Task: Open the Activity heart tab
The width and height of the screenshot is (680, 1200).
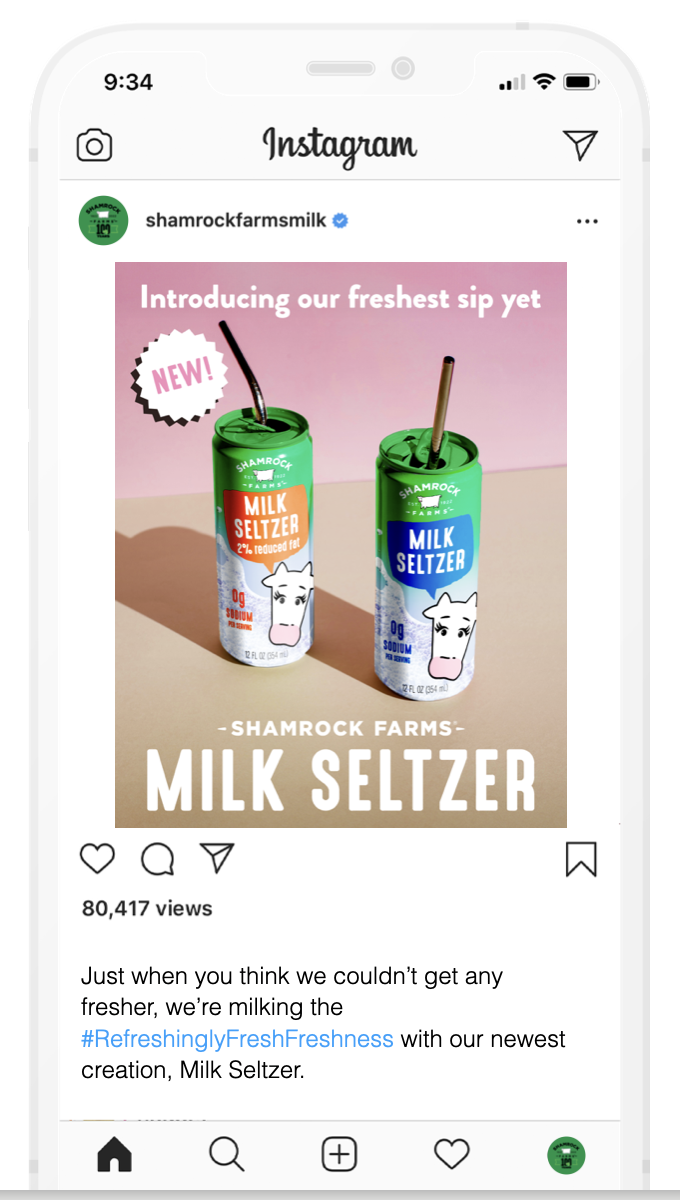Action: (x=452, y=1155)
